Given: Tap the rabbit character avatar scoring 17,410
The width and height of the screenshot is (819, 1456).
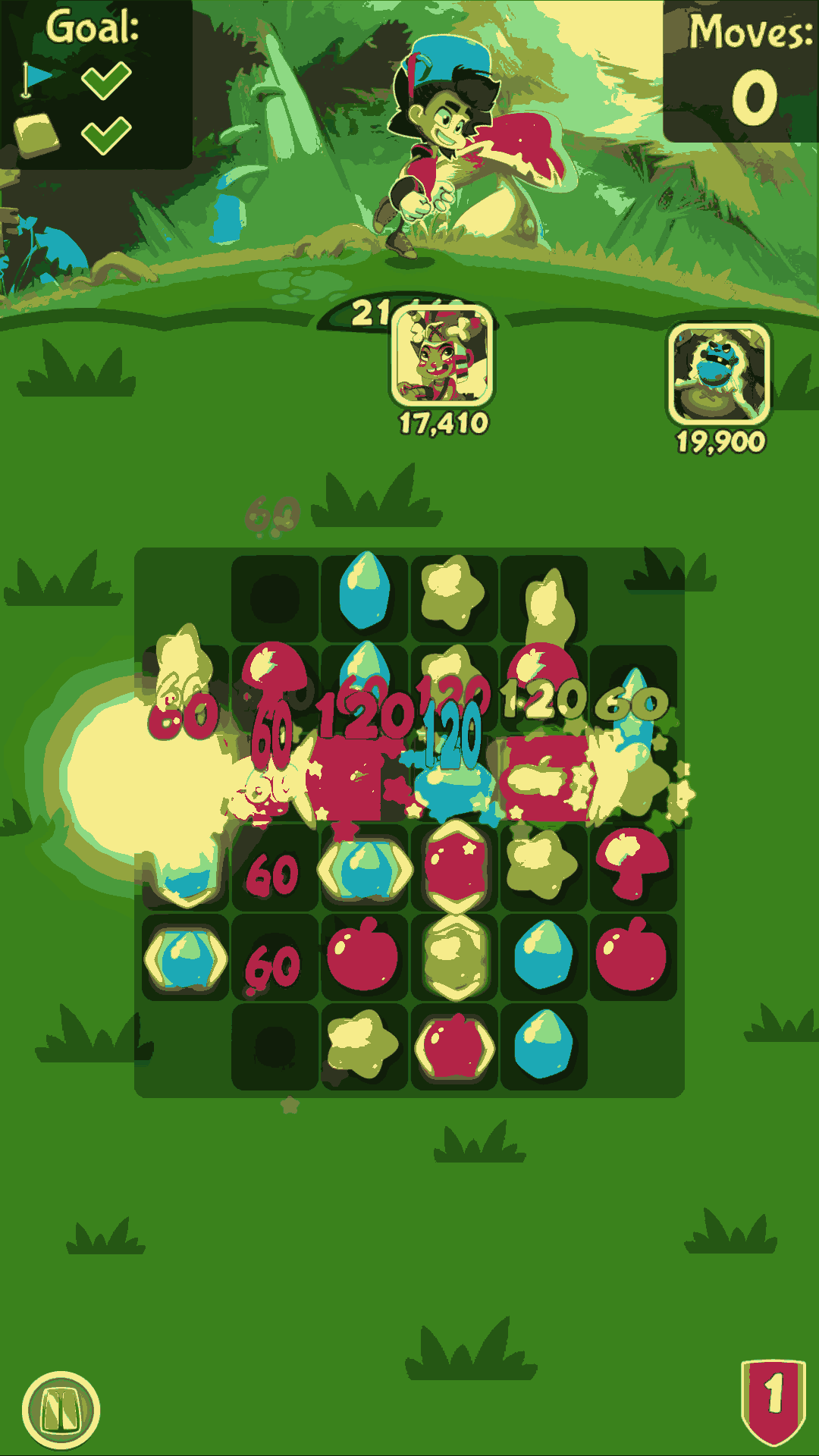Looking at the screenshot, I should pyautogui.click(x=442, y=355).
